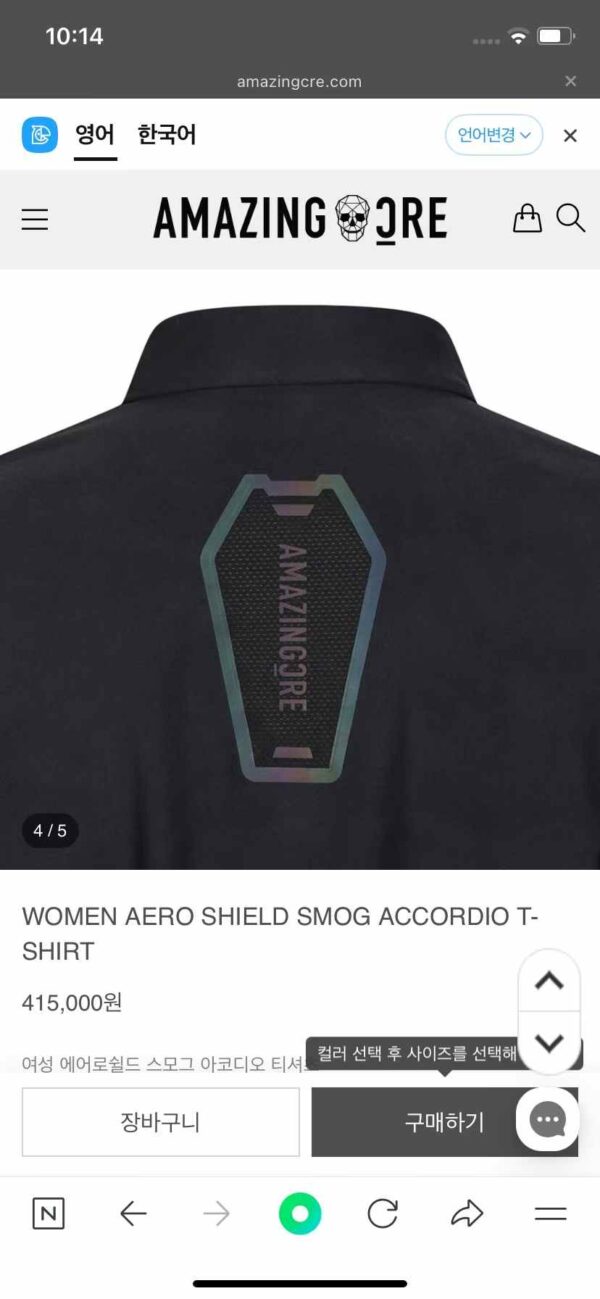Screen dimensions: 600x1299
Task: Reload the current page
Action: tap(383, 1214)
